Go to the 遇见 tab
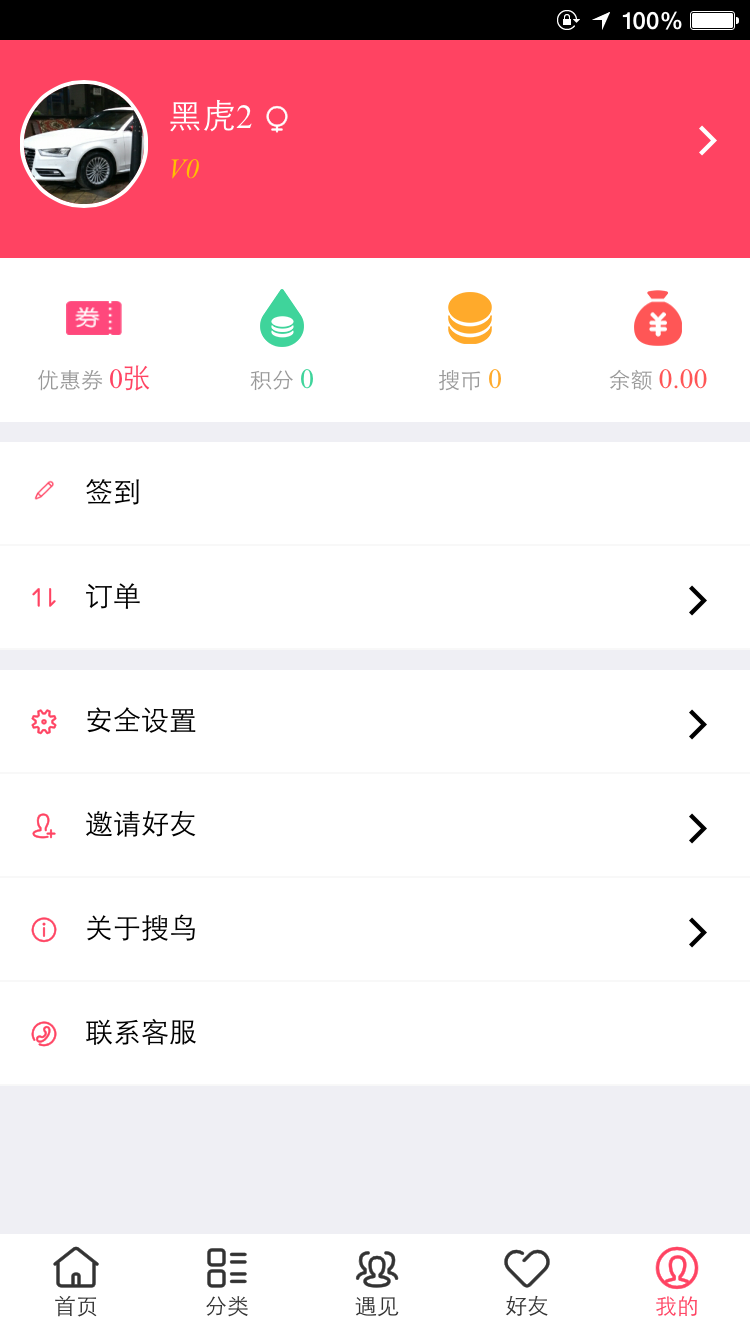The image size is (750, 1334). (377, 1282)
